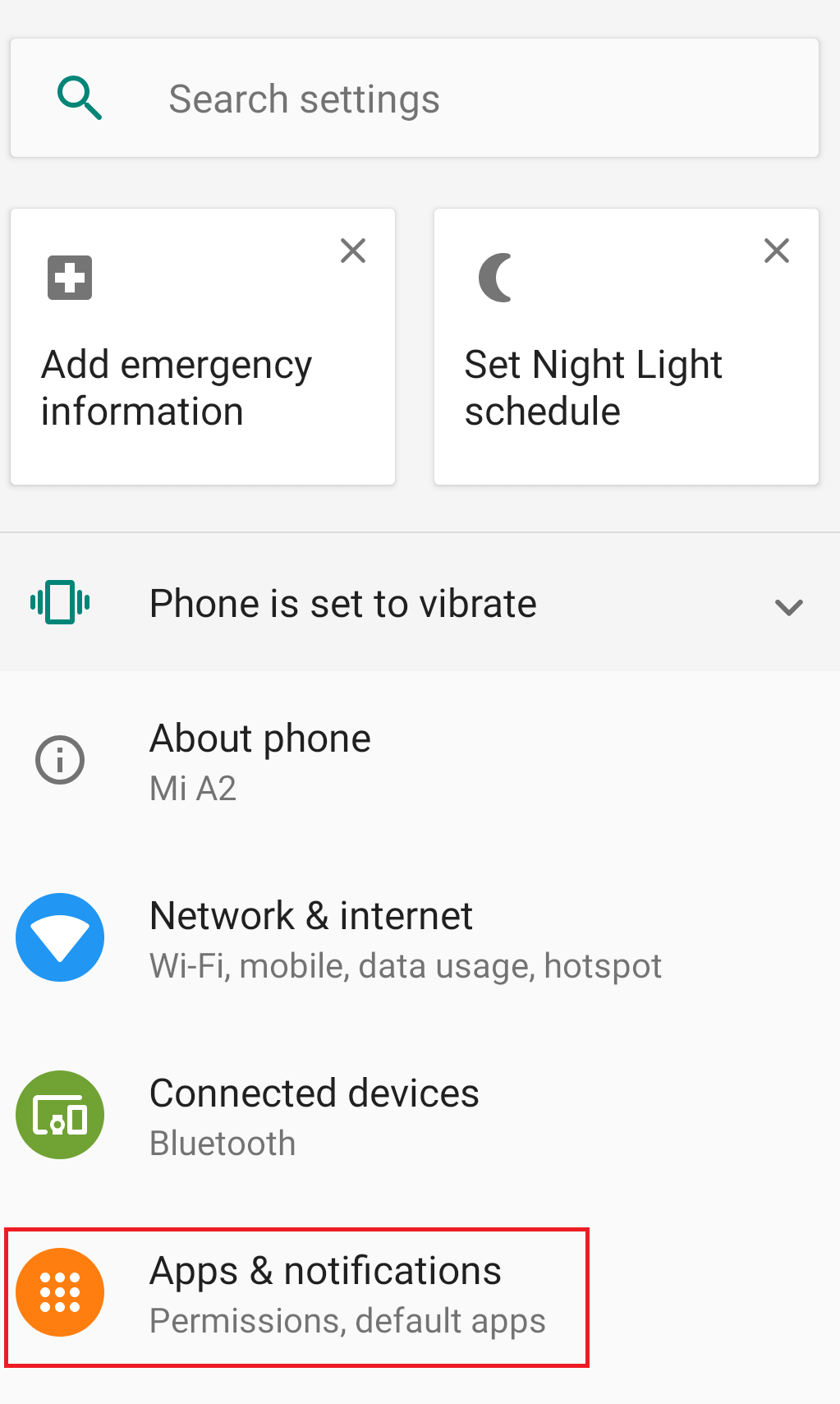Expand the vibrate status details chevron
This screenshot has height=1404, width=840.
[787, 607]
